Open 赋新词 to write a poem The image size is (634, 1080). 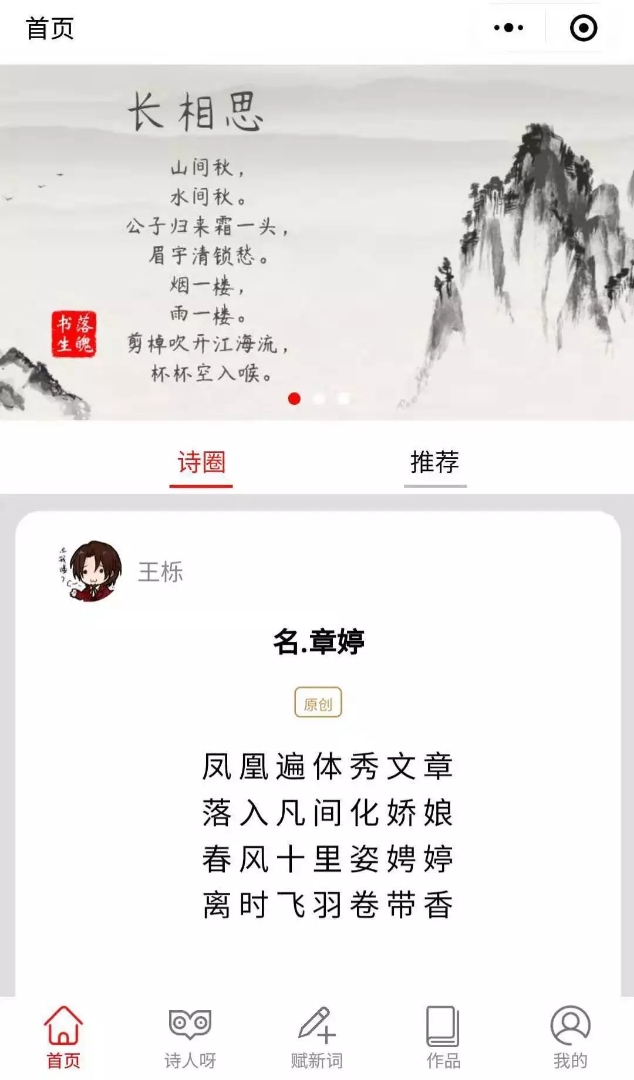(316, 1037)
